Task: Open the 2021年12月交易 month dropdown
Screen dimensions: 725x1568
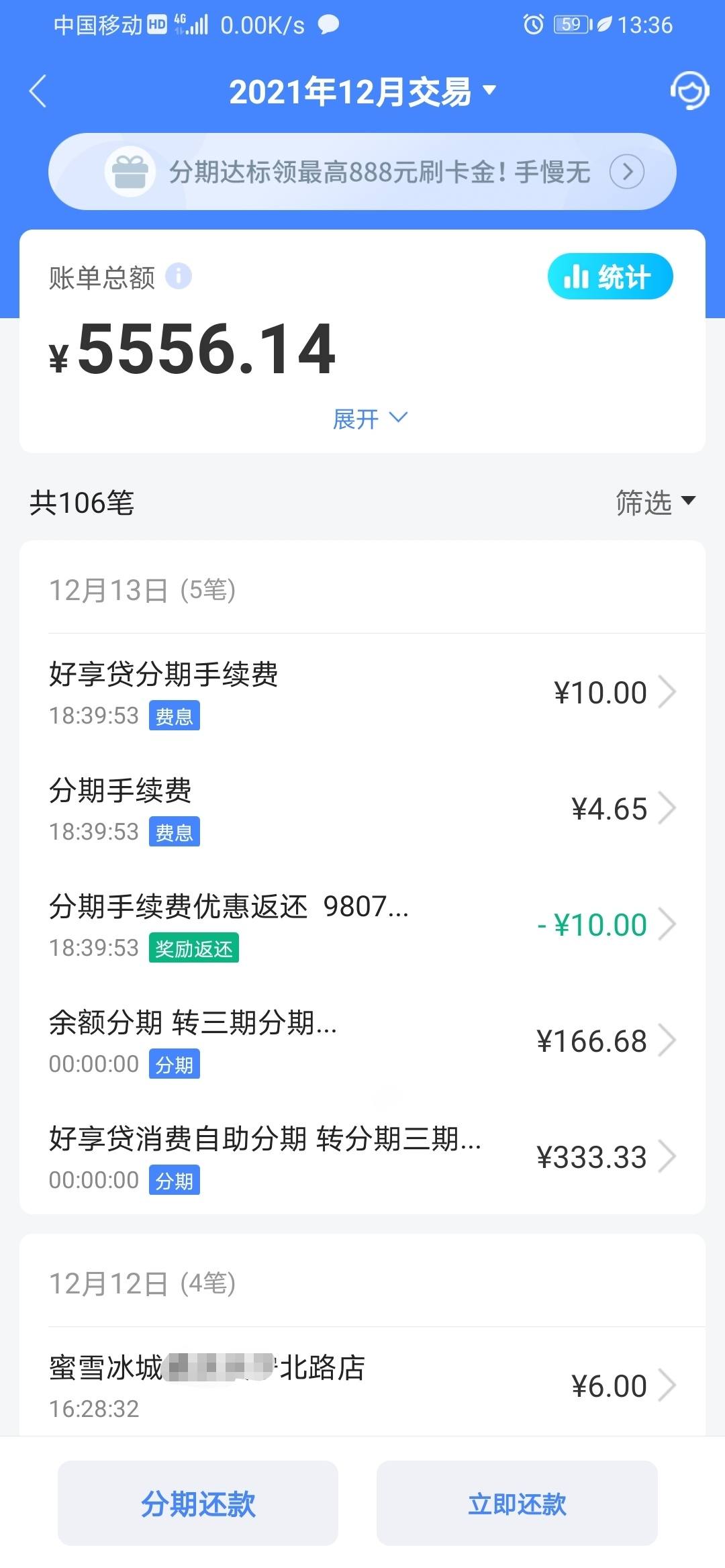Action: coord(362,91)
